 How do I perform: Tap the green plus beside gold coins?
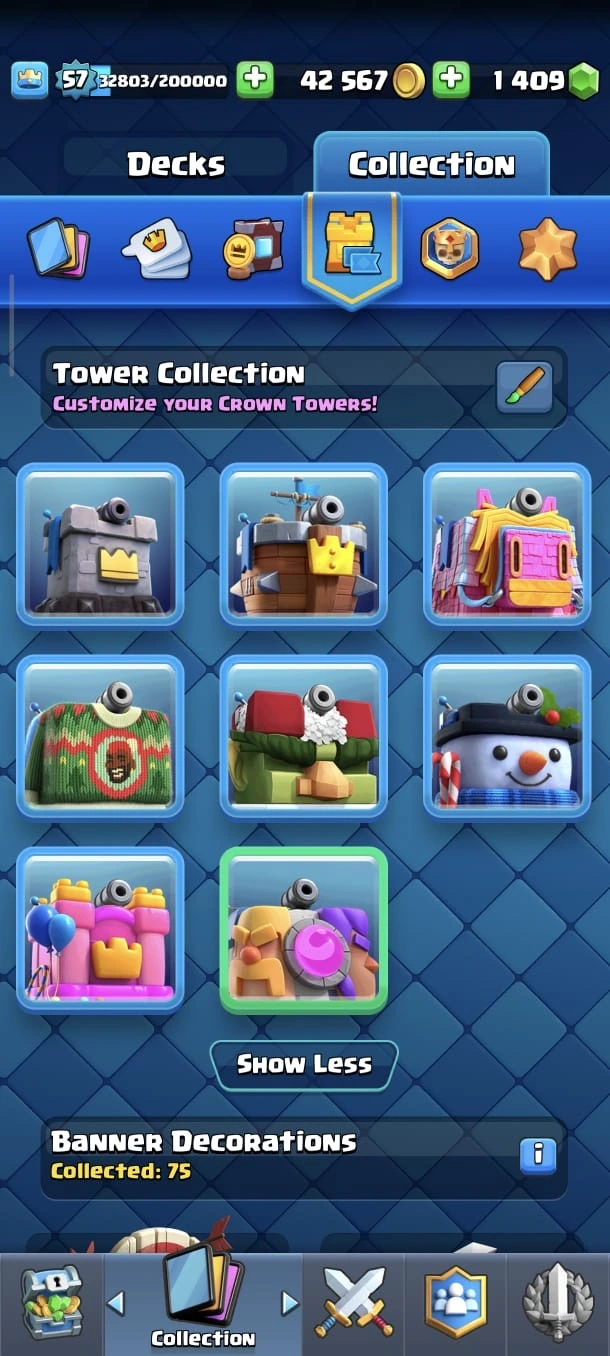pos(451,80)
